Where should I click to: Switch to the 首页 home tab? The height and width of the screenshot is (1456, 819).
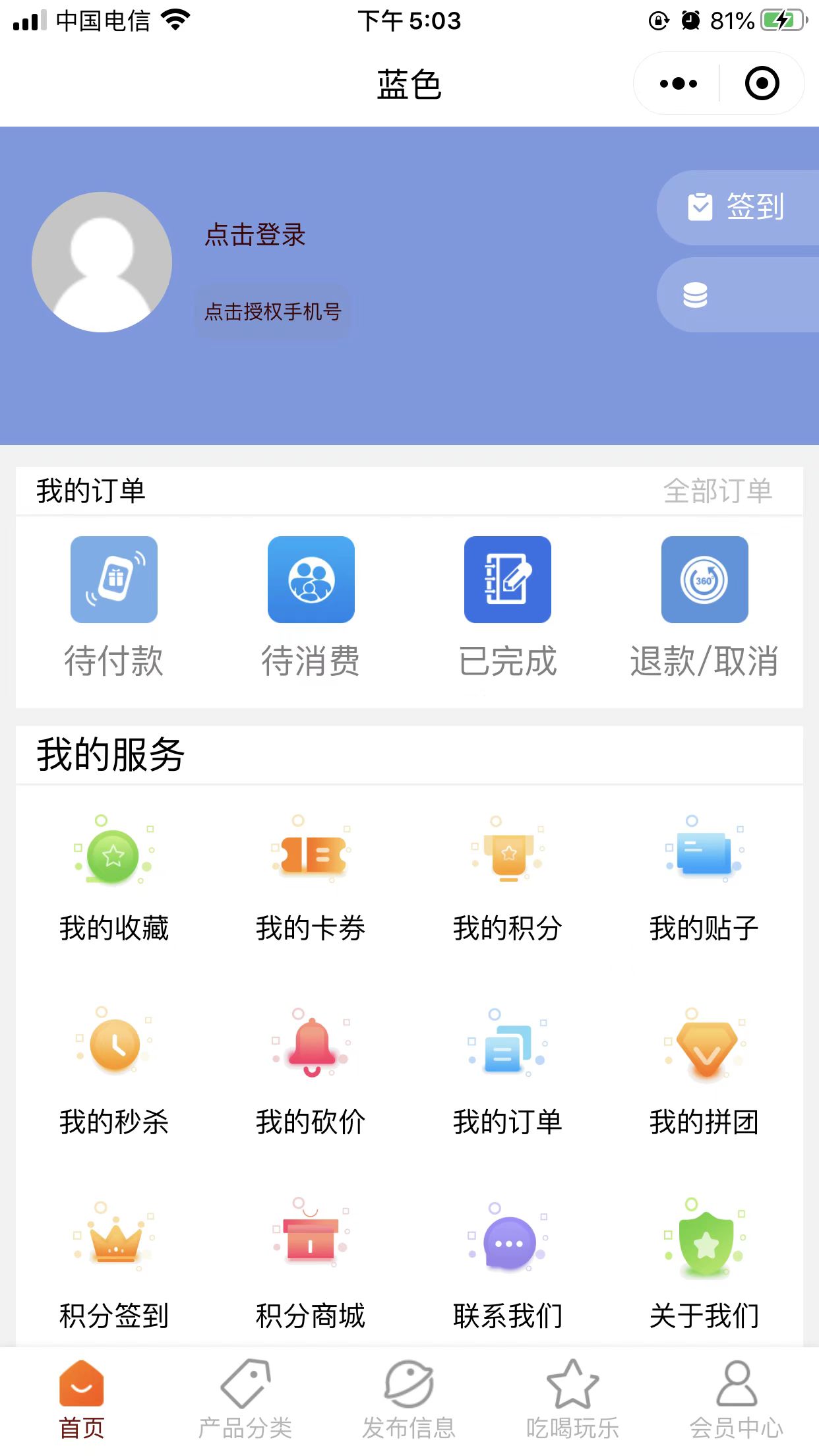(x=82, y=1399)
